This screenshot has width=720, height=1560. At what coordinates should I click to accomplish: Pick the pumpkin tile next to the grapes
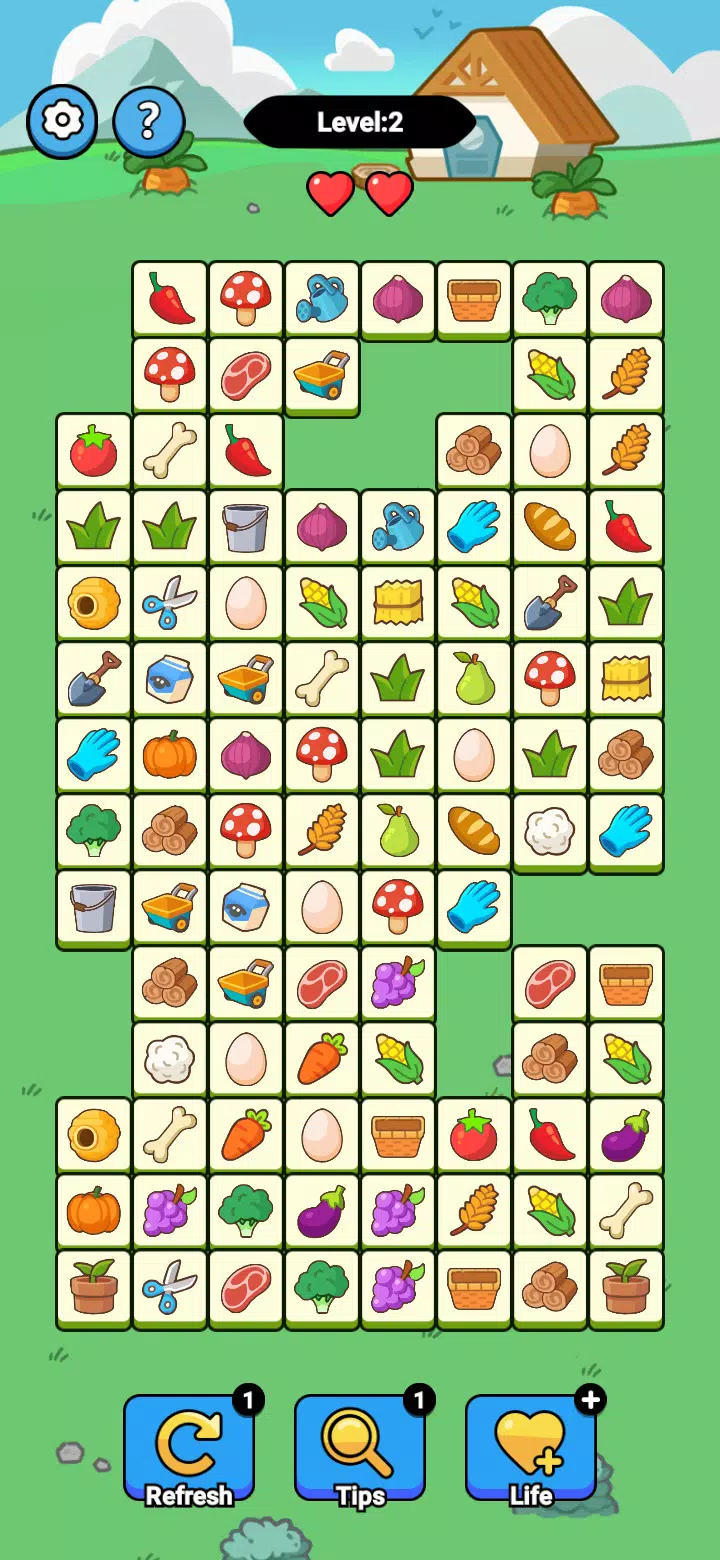94,1210
